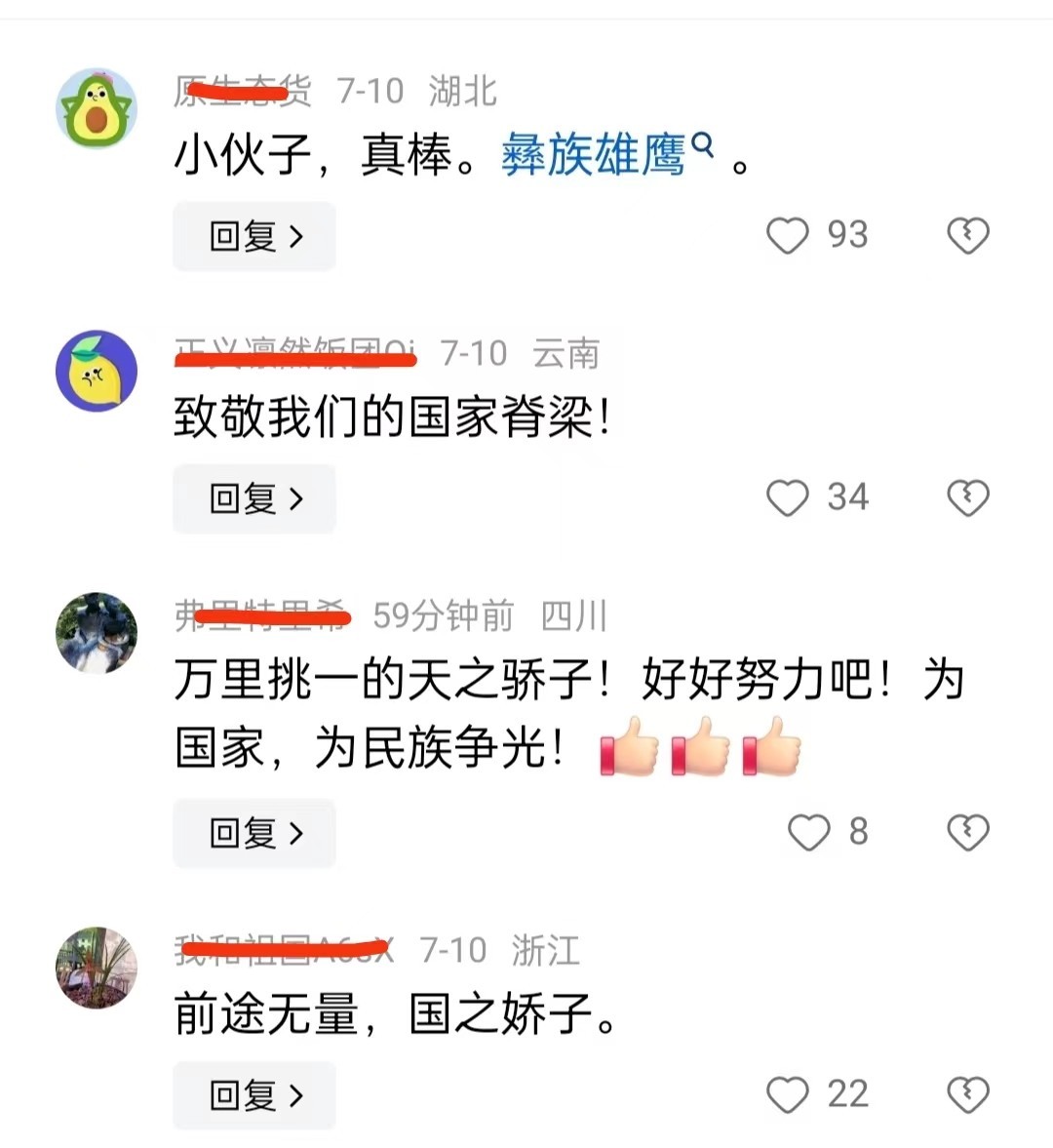Dislike the 前途无量，国之娇子 comment

point(967,1094)
